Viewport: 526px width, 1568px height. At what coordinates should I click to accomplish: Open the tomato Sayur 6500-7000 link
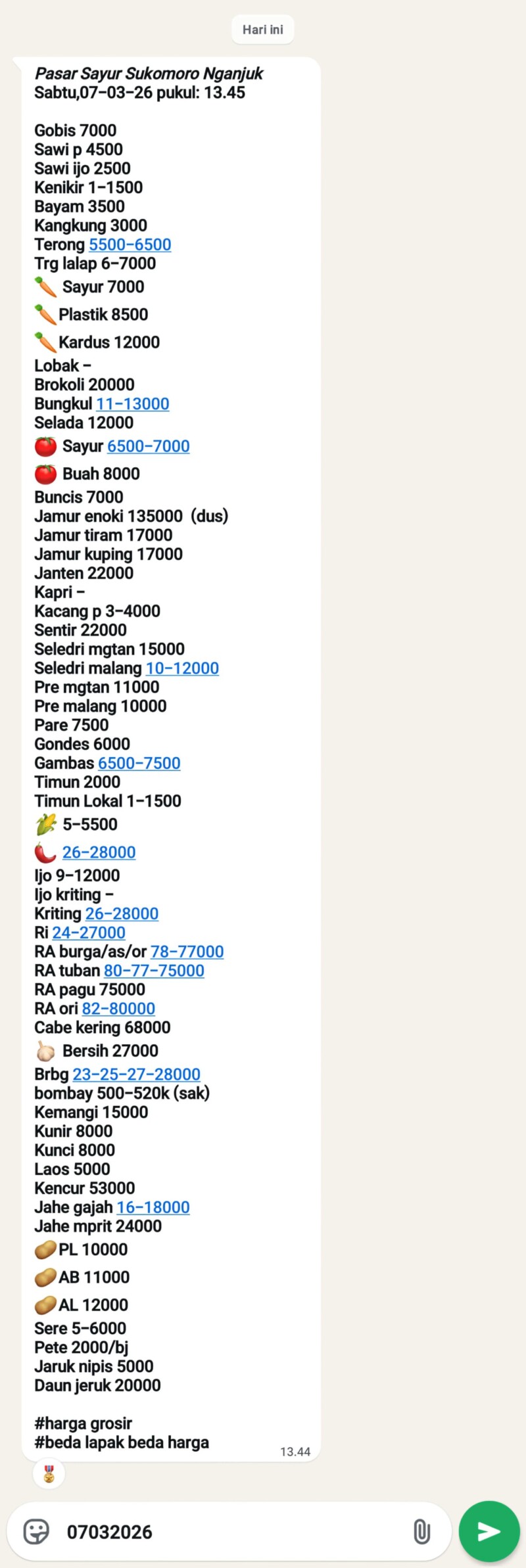coord(149,446)
